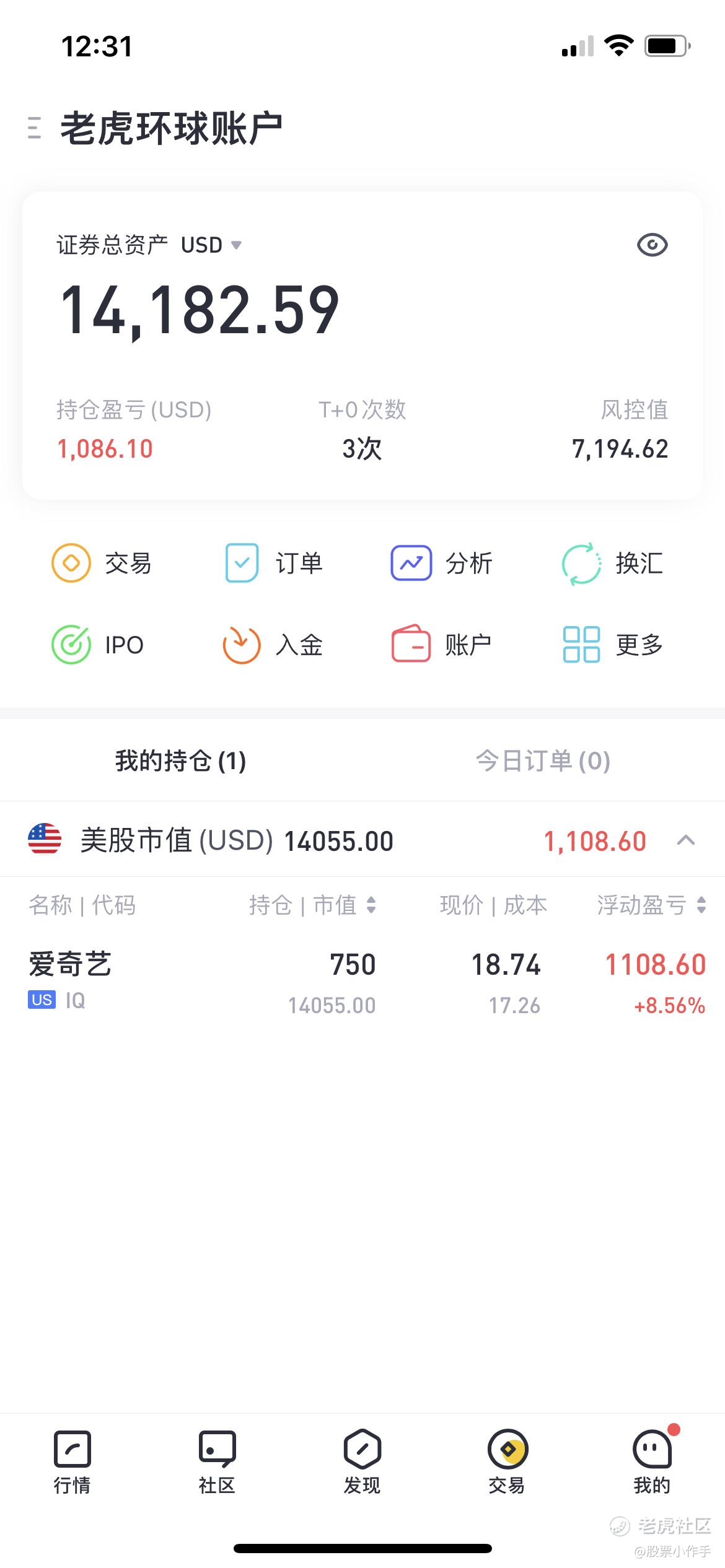
Task: Collapse the 美股市值 section chevron
Action: pos(686,840)
